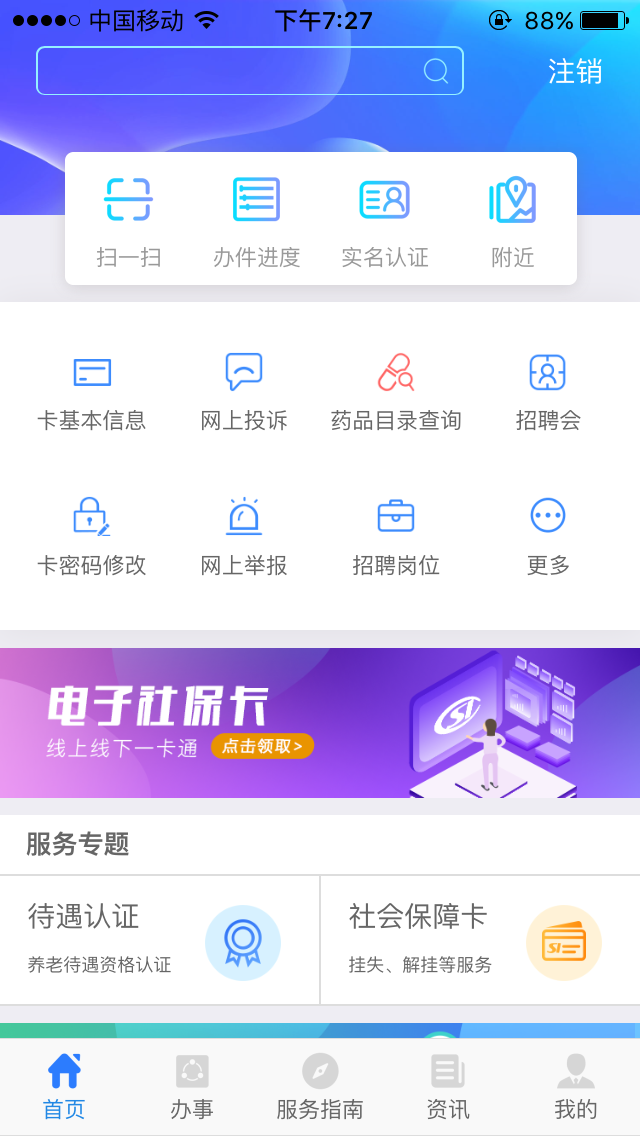Log out using the 注销 button
This screenshot has width=640, height=1136.
click(x=575, y=71)
